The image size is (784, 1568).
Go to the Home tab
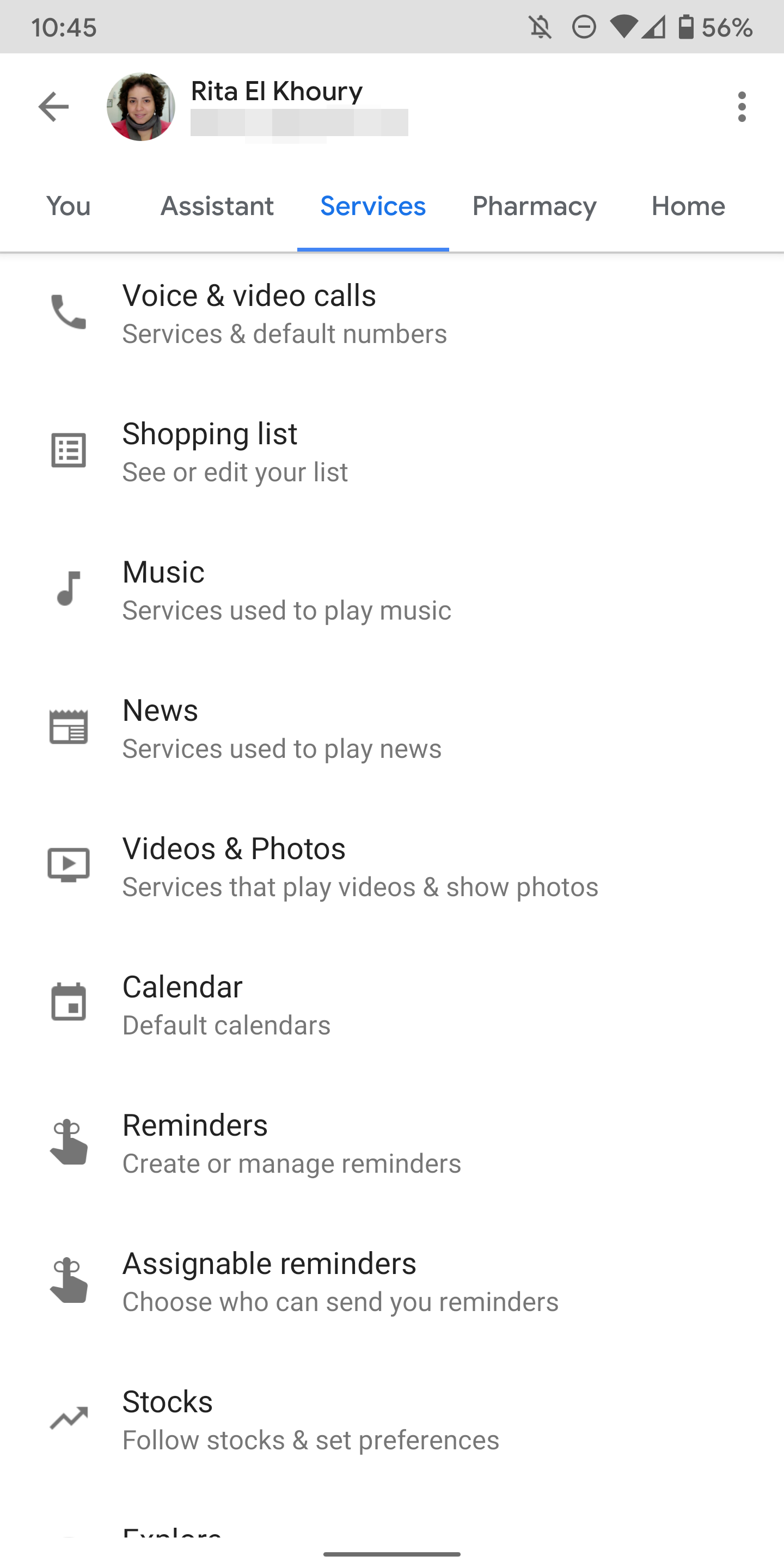click(x=687, y=206)
